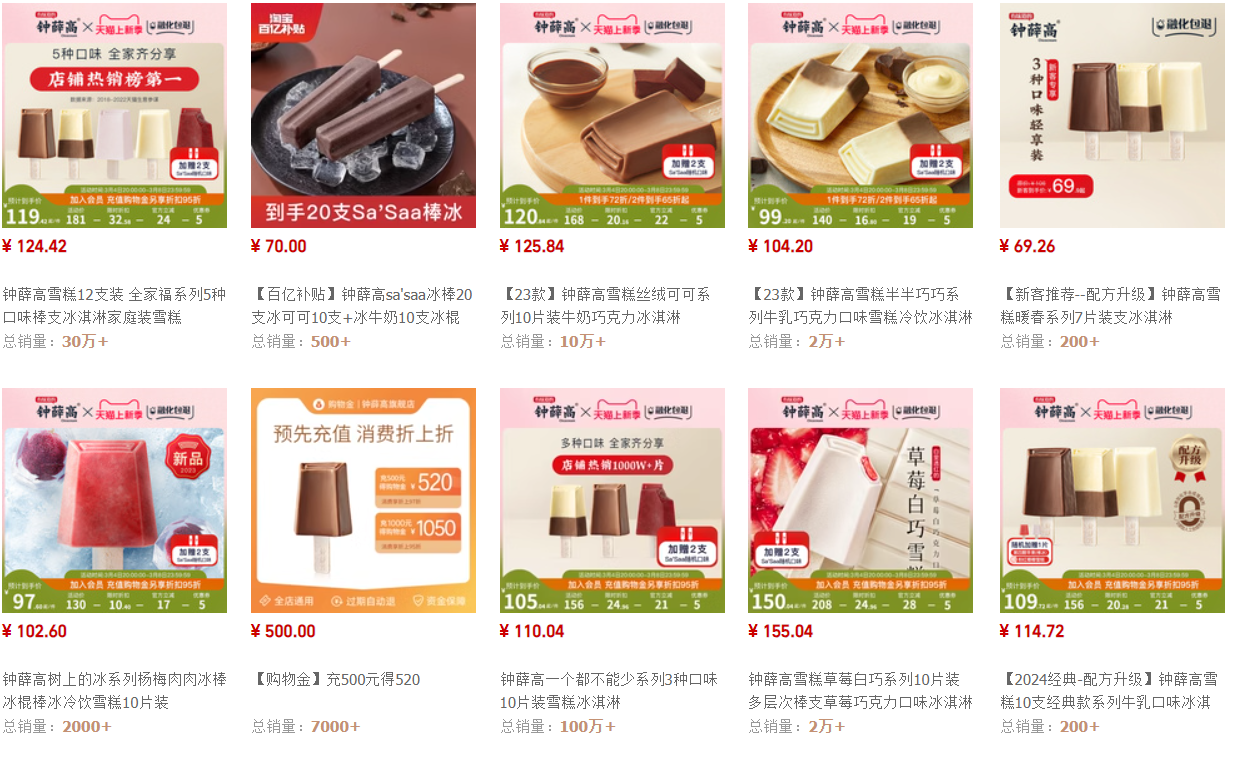Open the 2024经典配方升级 10支经典款 item
Viewport: 1251px width, 769px height.
coord(1112,500)
